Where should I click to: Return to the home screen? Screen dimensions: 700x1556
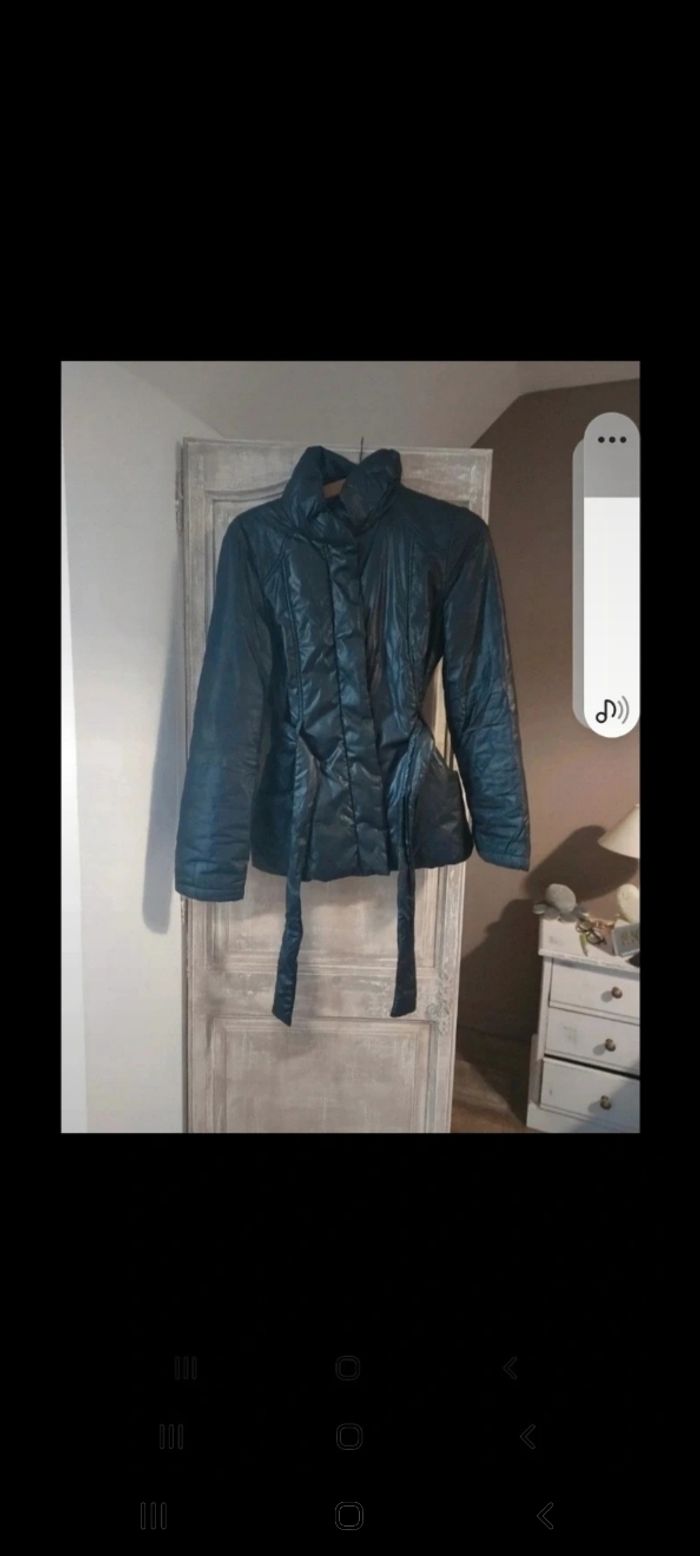tap(348, 1515)
